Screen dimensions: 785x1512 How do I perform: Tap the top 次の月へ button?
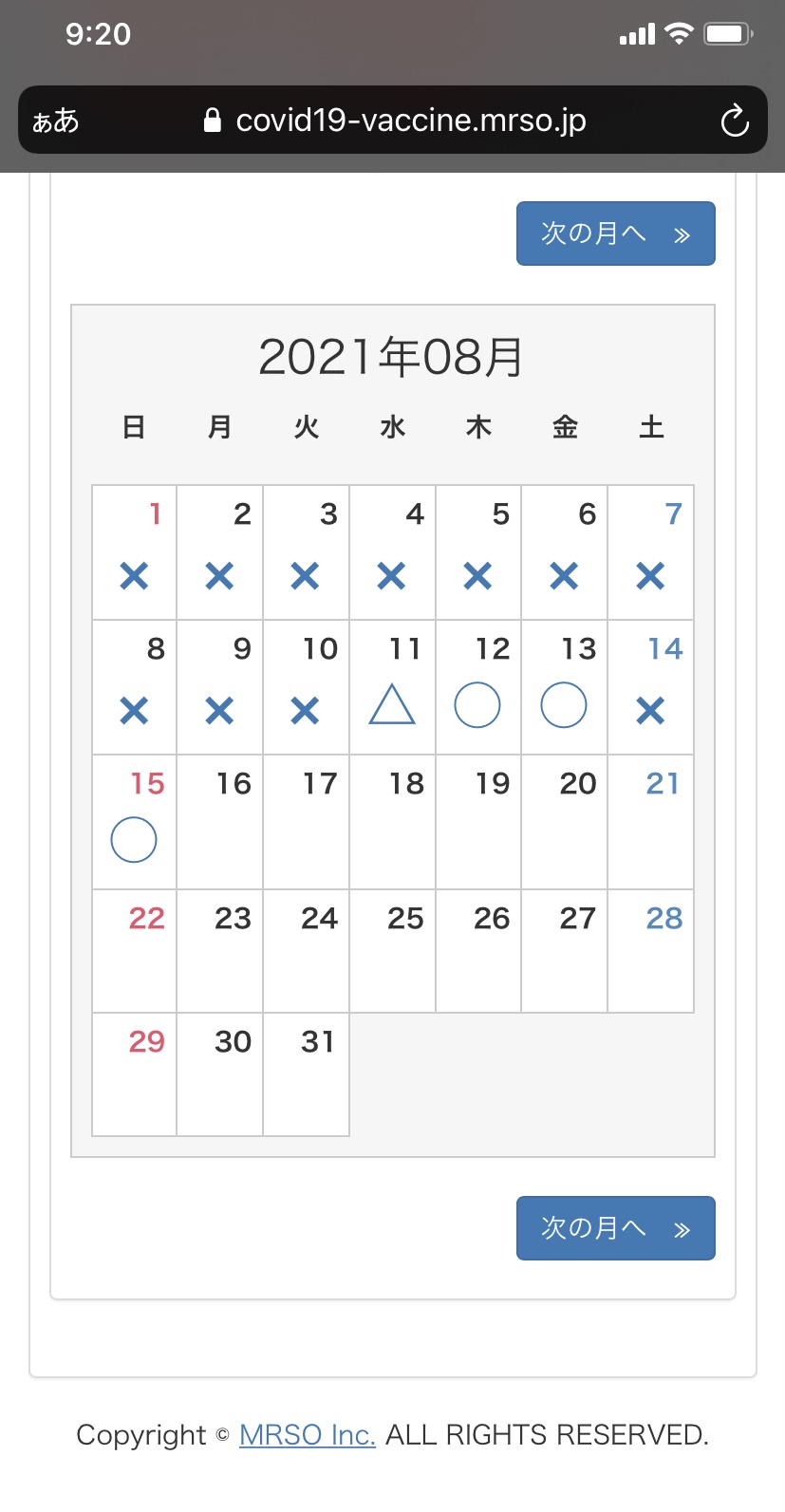tap(615, 233)
